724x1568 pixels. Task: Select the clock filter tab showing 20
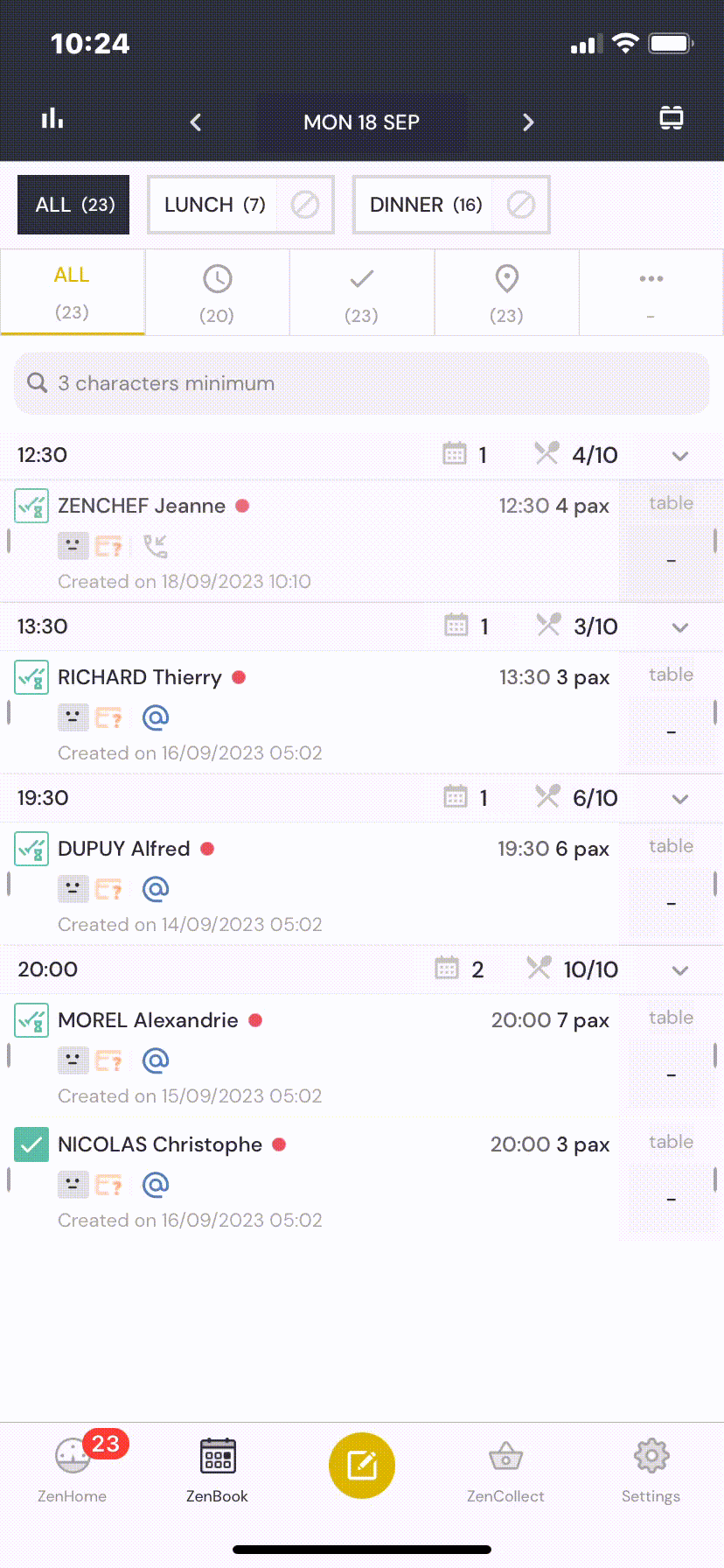217,292
